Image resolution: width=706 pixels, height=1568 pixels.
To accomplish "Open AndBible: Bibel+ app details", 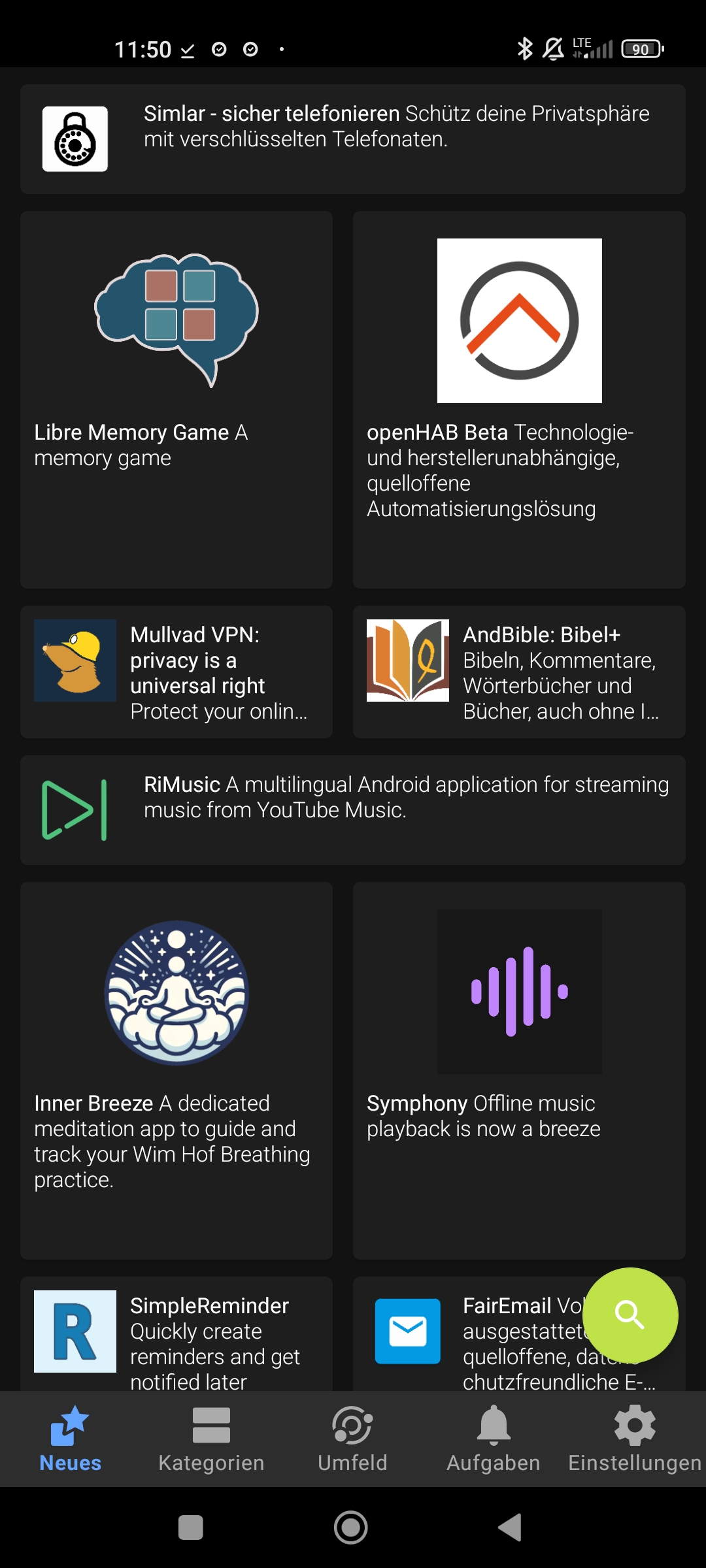I will 519,672.
